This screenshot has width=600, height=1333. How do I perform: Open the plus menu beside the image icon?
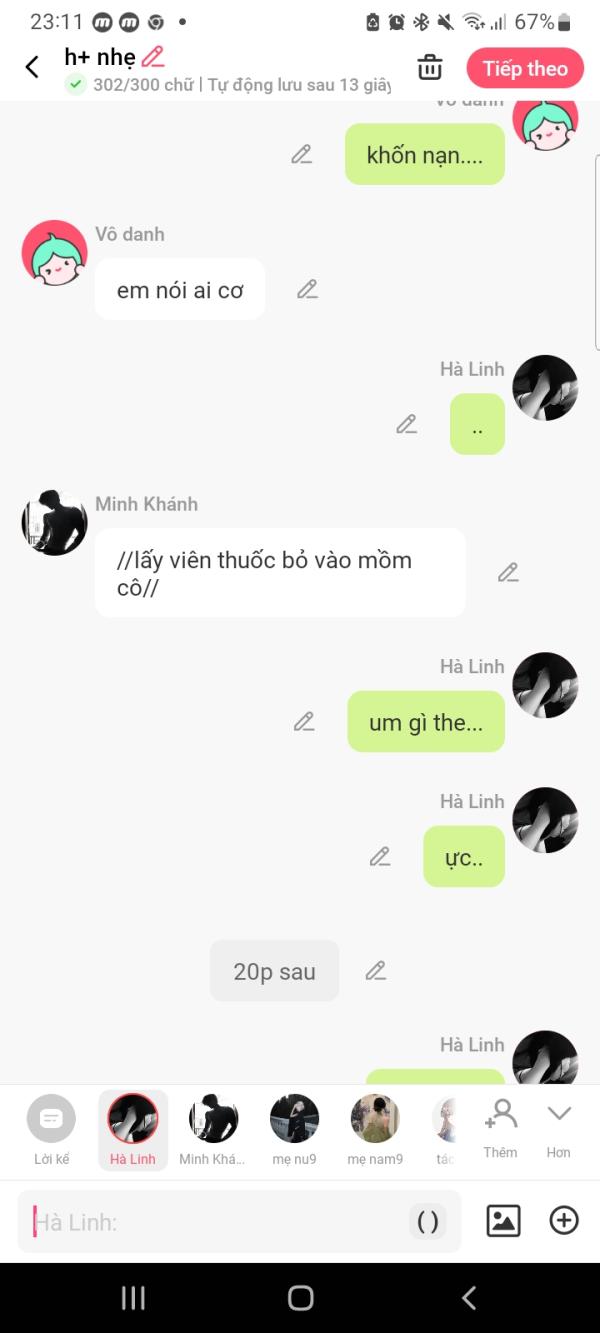564,1220
